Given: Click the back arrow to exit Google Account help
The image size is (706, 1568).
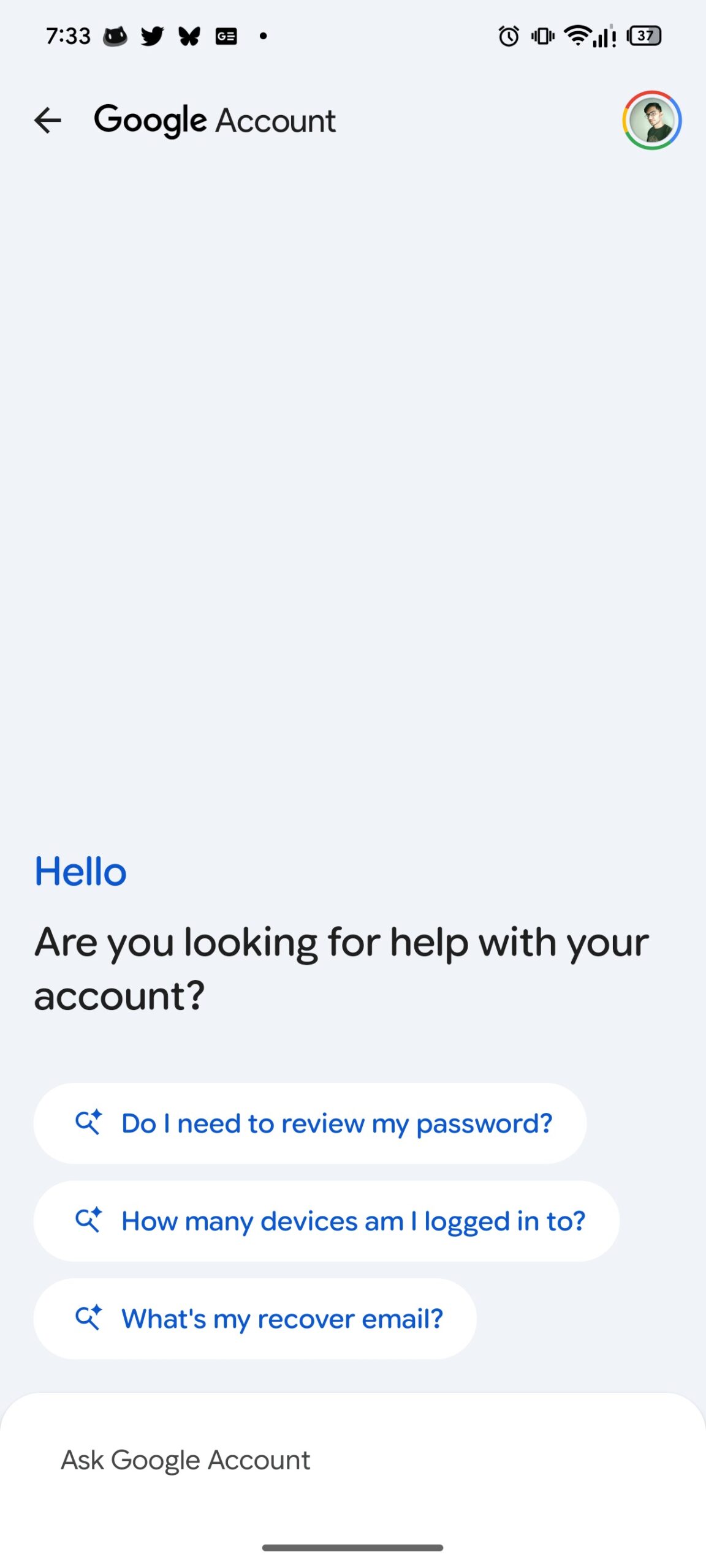Looking at the screenshot, I should [x=48, y=120].
